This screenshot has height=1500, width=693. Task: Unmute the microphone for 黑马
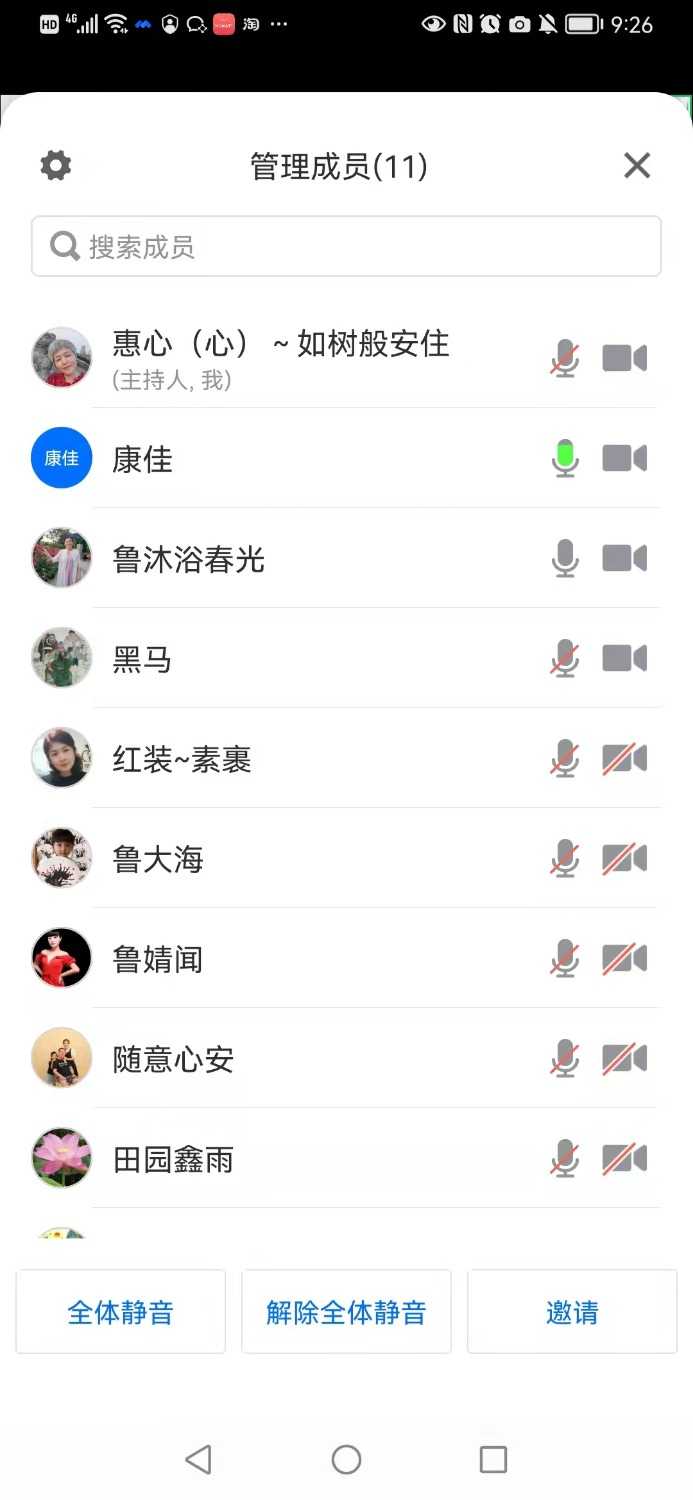coord(565,658)
